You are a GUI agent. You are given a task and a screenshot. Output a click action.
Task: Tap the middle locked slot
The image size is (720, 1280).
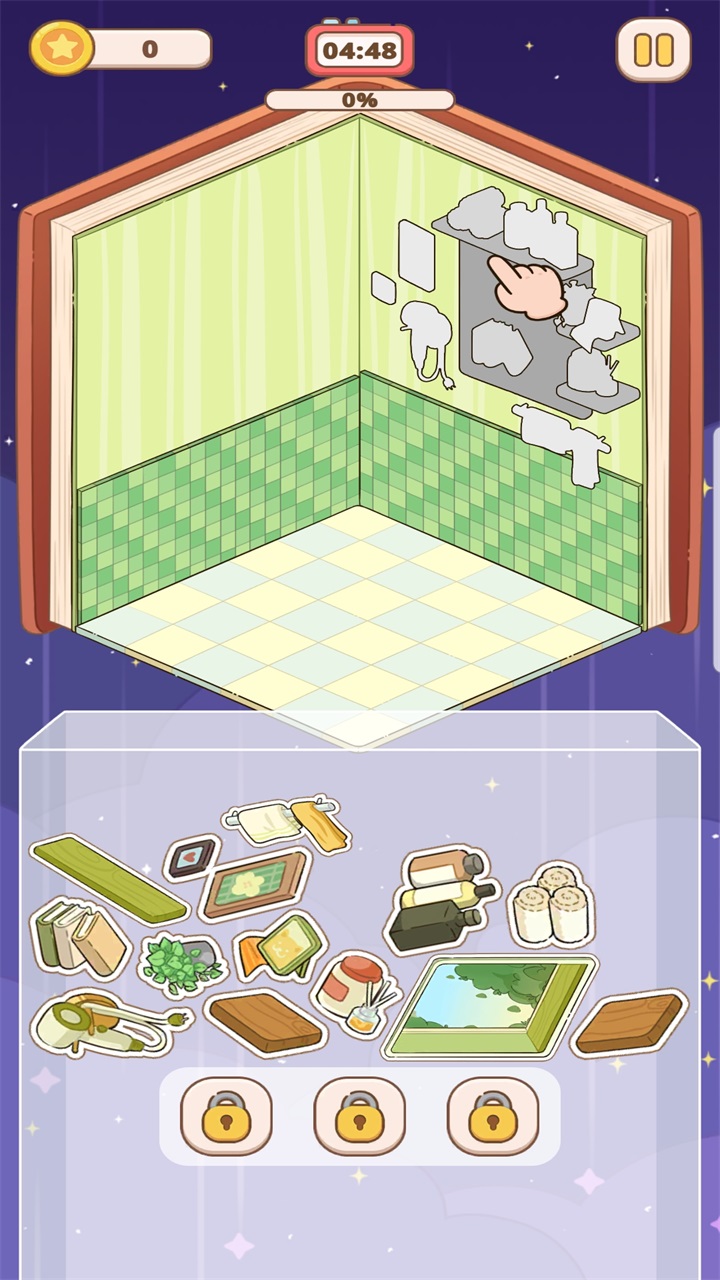[360, 1116]
